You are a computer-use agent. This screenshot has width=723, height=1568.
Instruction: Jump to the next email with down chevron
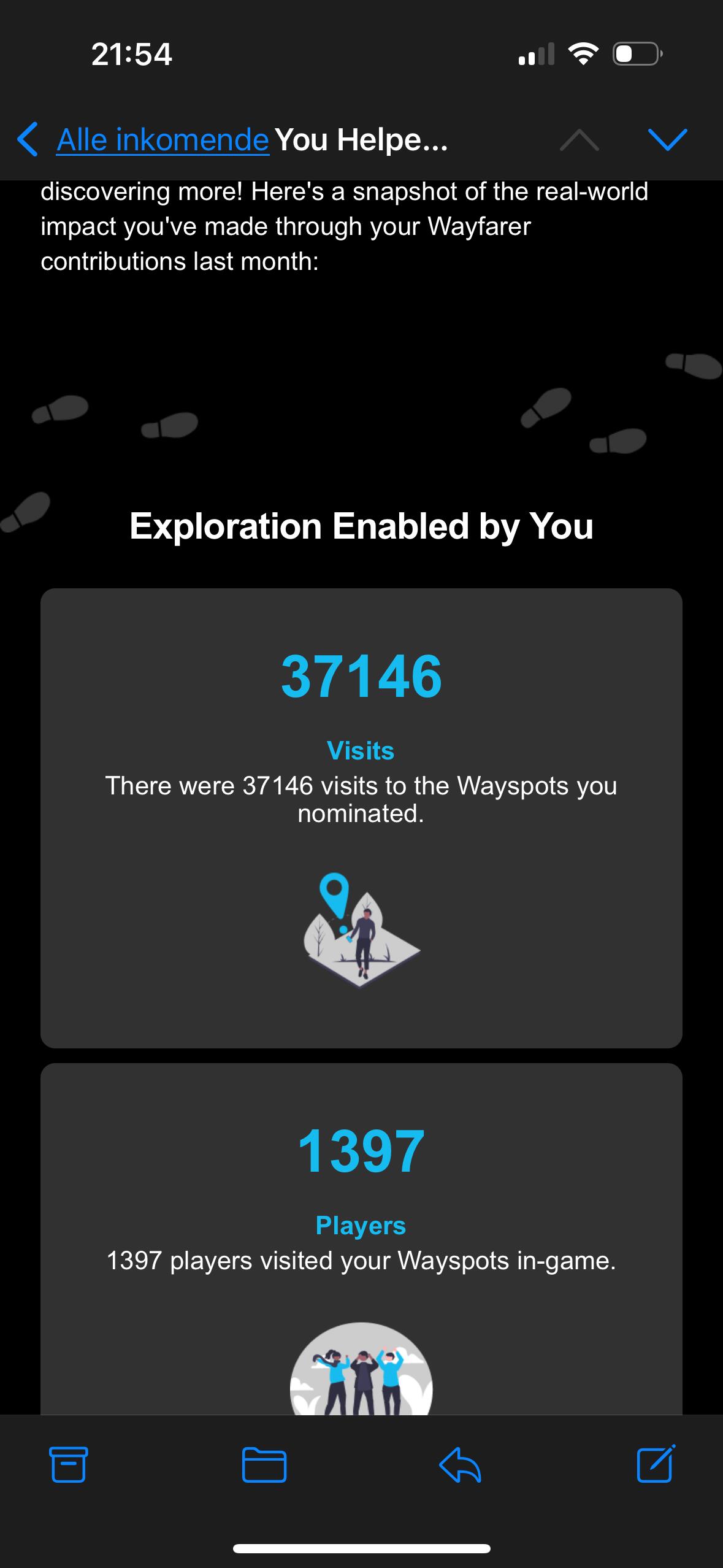click(667, 139)
